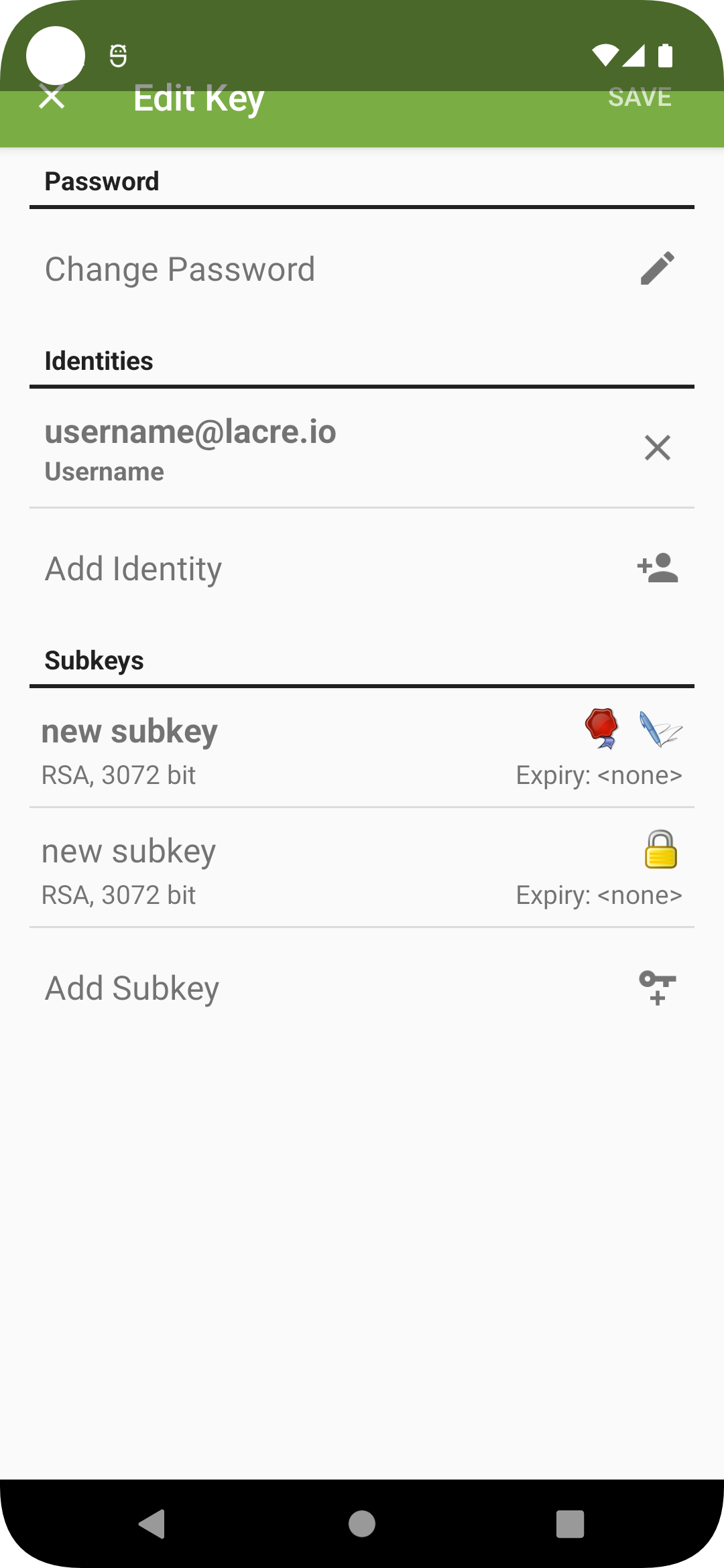Open the certify and sign subkey
This screenshot has width=724, height=1568.
pyautogui.click(x=362, y=748)
